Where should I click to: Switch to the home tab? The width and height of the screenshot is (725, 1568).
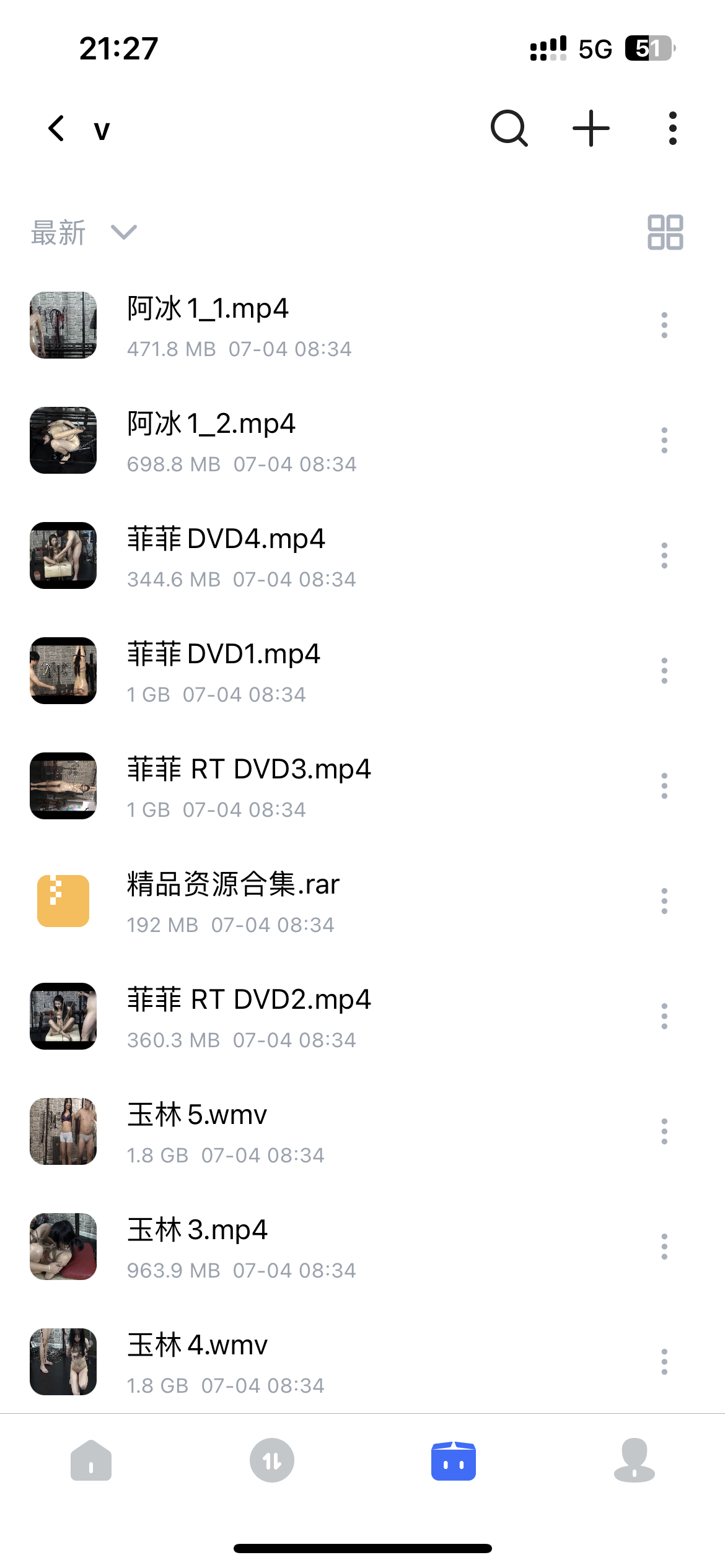coord(91,1460)
